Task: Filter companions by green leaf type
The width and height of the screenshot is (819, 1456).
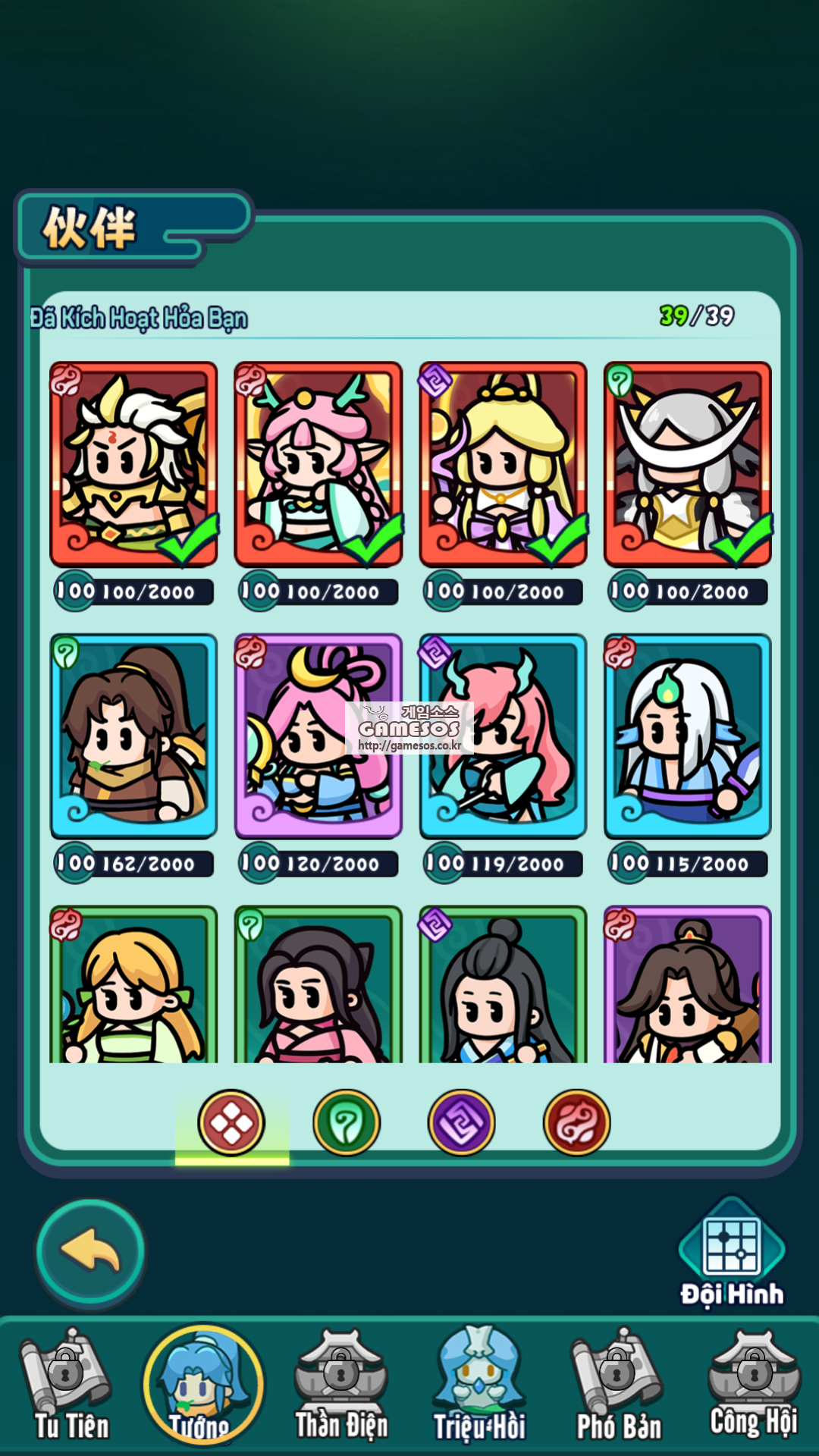Action: tap(347, 1123)
